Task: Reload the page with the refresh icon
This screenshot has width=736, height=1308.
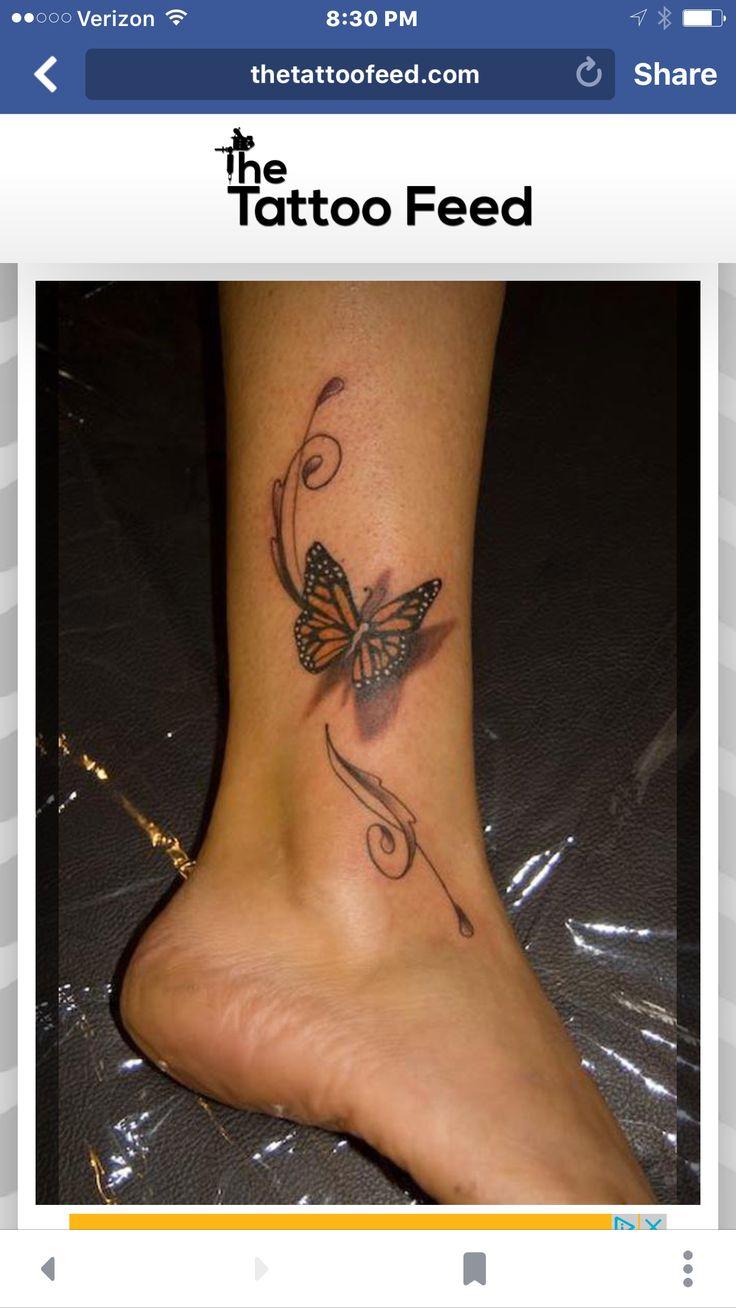Action: click(589, 73)
